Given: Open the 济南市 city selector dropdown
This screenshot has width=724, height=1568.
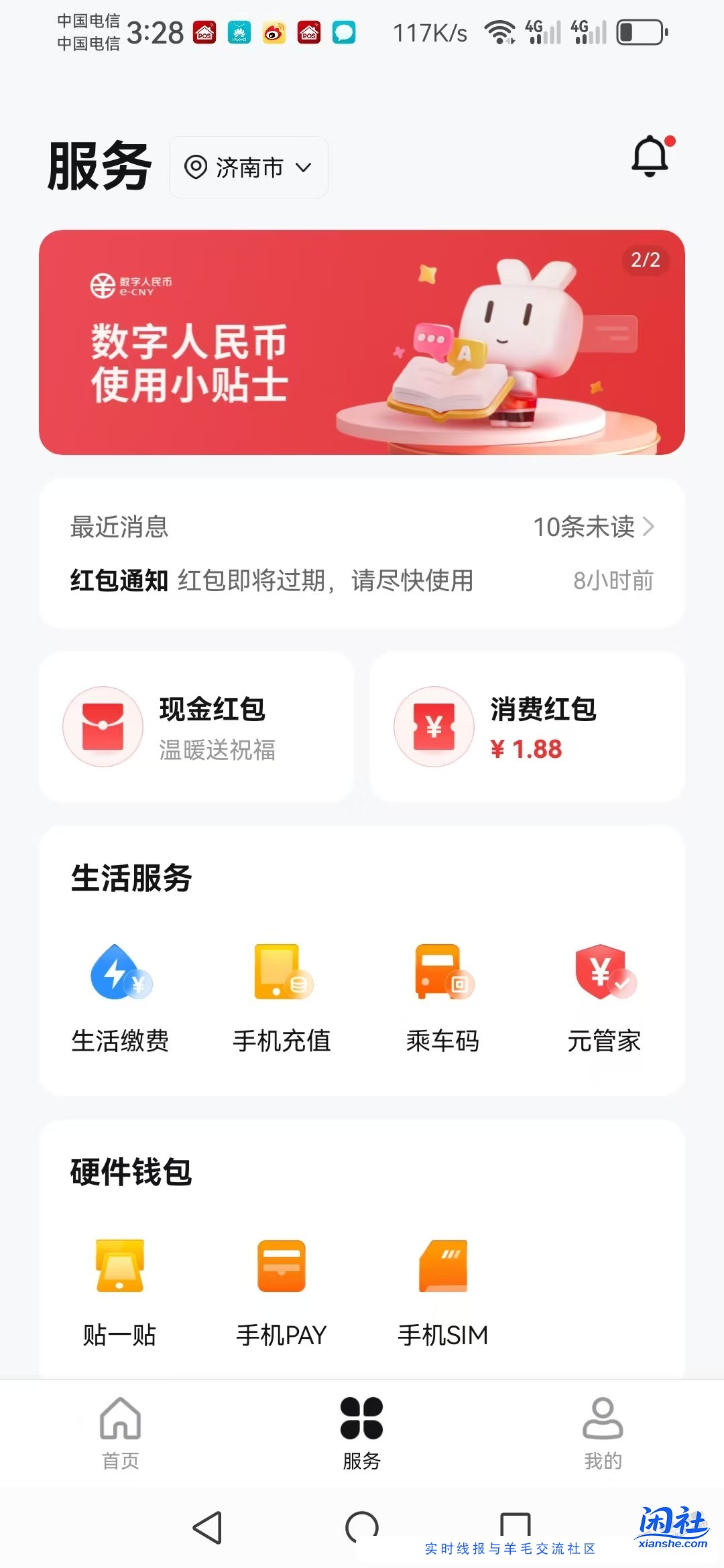Looking at the screenshot, I should coord(247,168).
